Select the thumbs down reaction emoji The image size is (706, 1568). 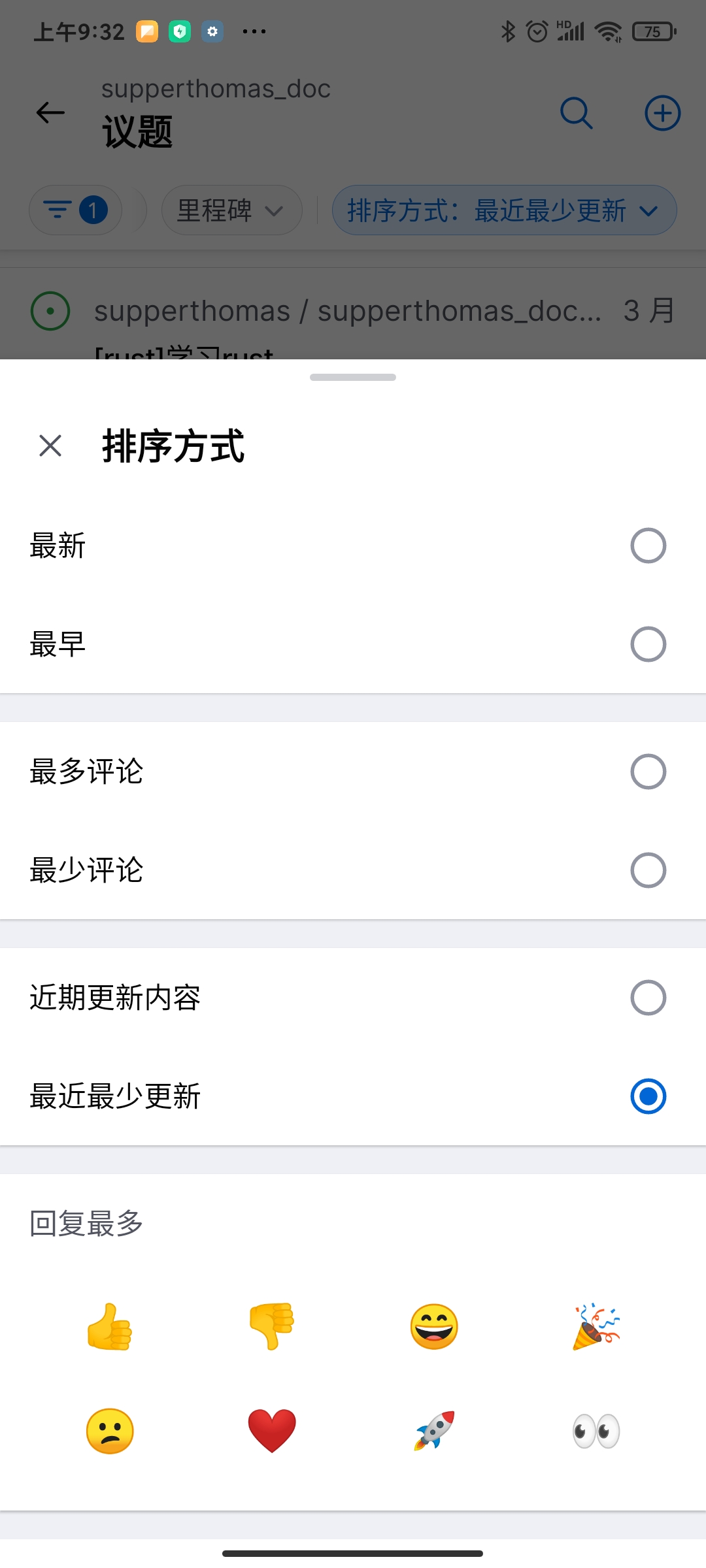pos(271,1325)
